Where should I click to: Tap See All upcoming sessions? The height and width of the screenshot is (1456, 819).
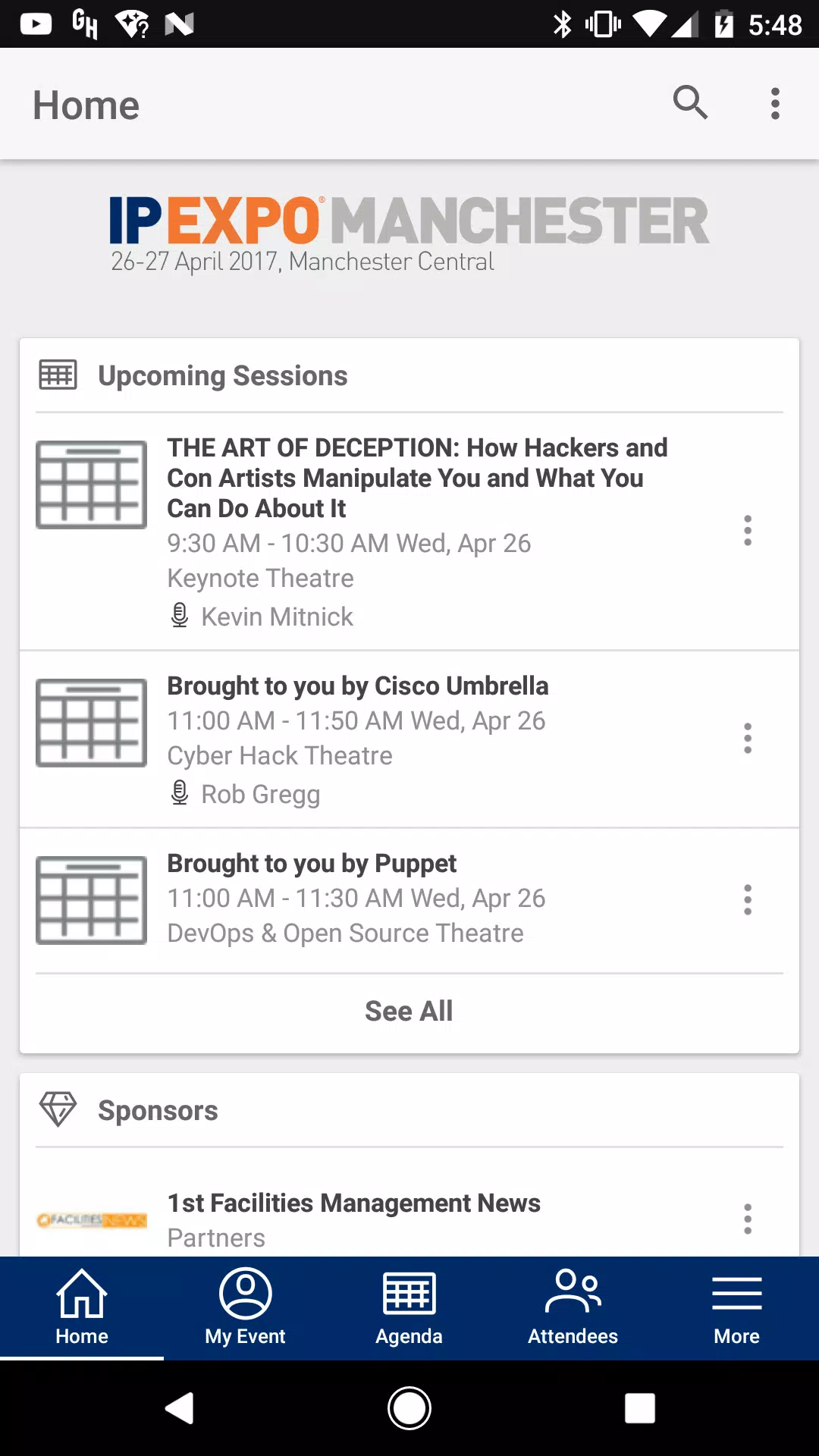[x=409, y=1012]
